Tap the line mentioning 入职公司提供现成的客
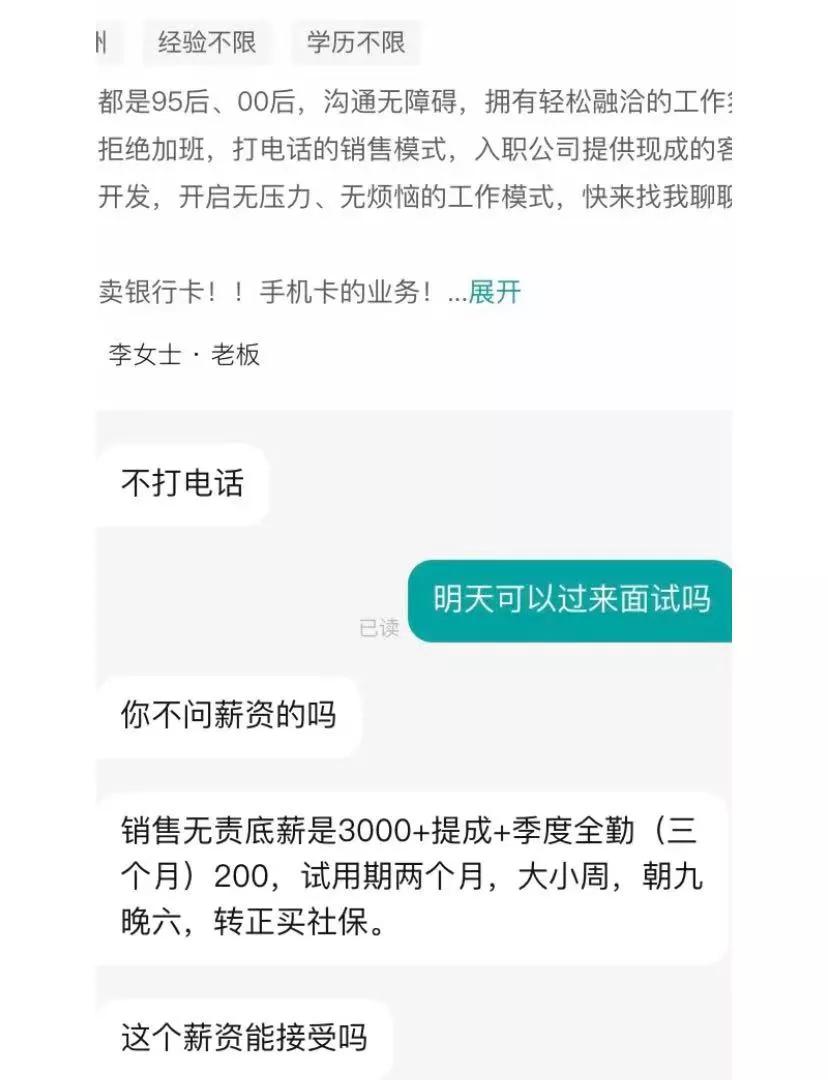 (600, 150)
